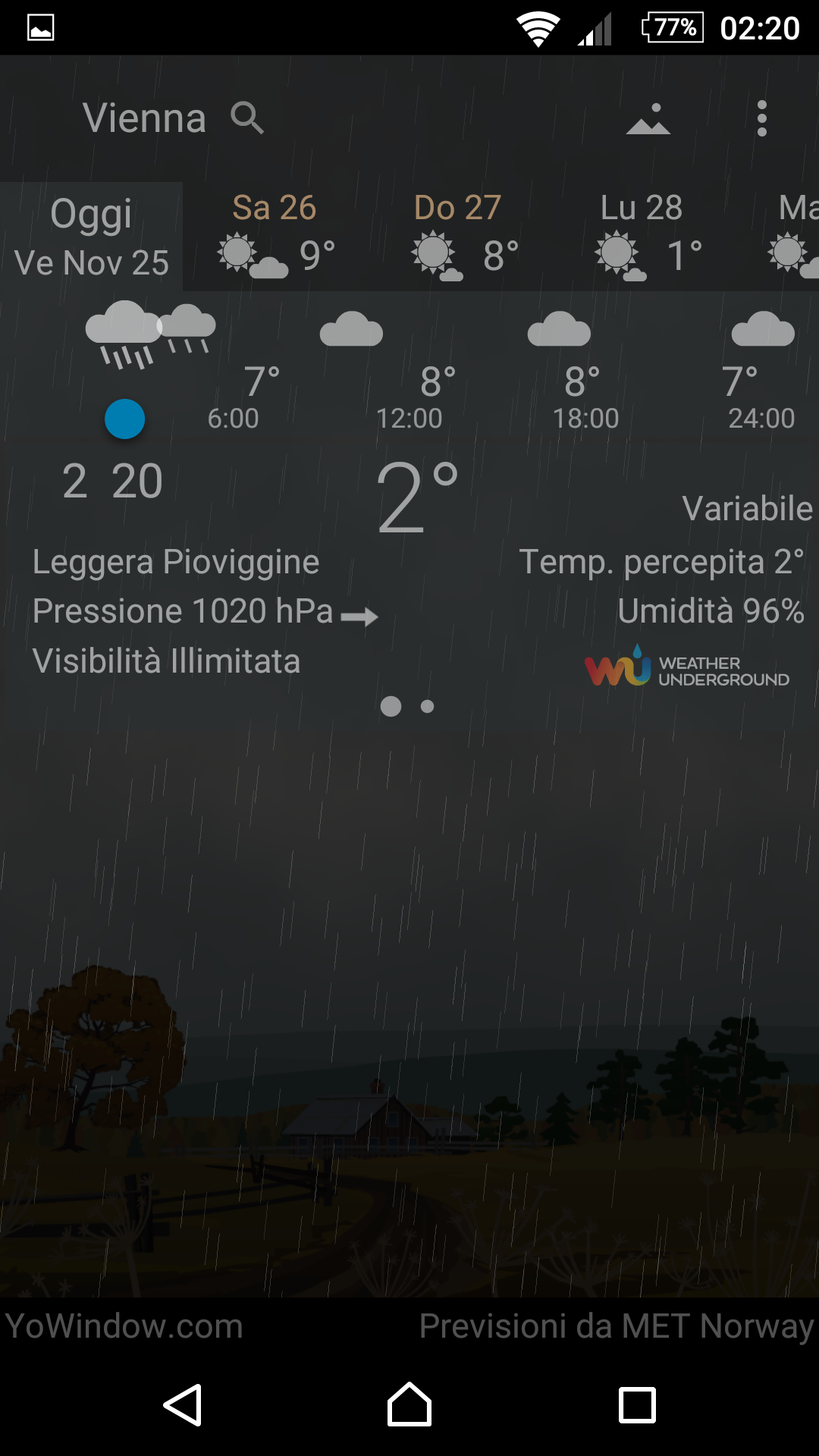Tap the weather details page indicator dots
Viewport: 819px width, 1456px height.
pyautogui.click(x=407, y=707)
